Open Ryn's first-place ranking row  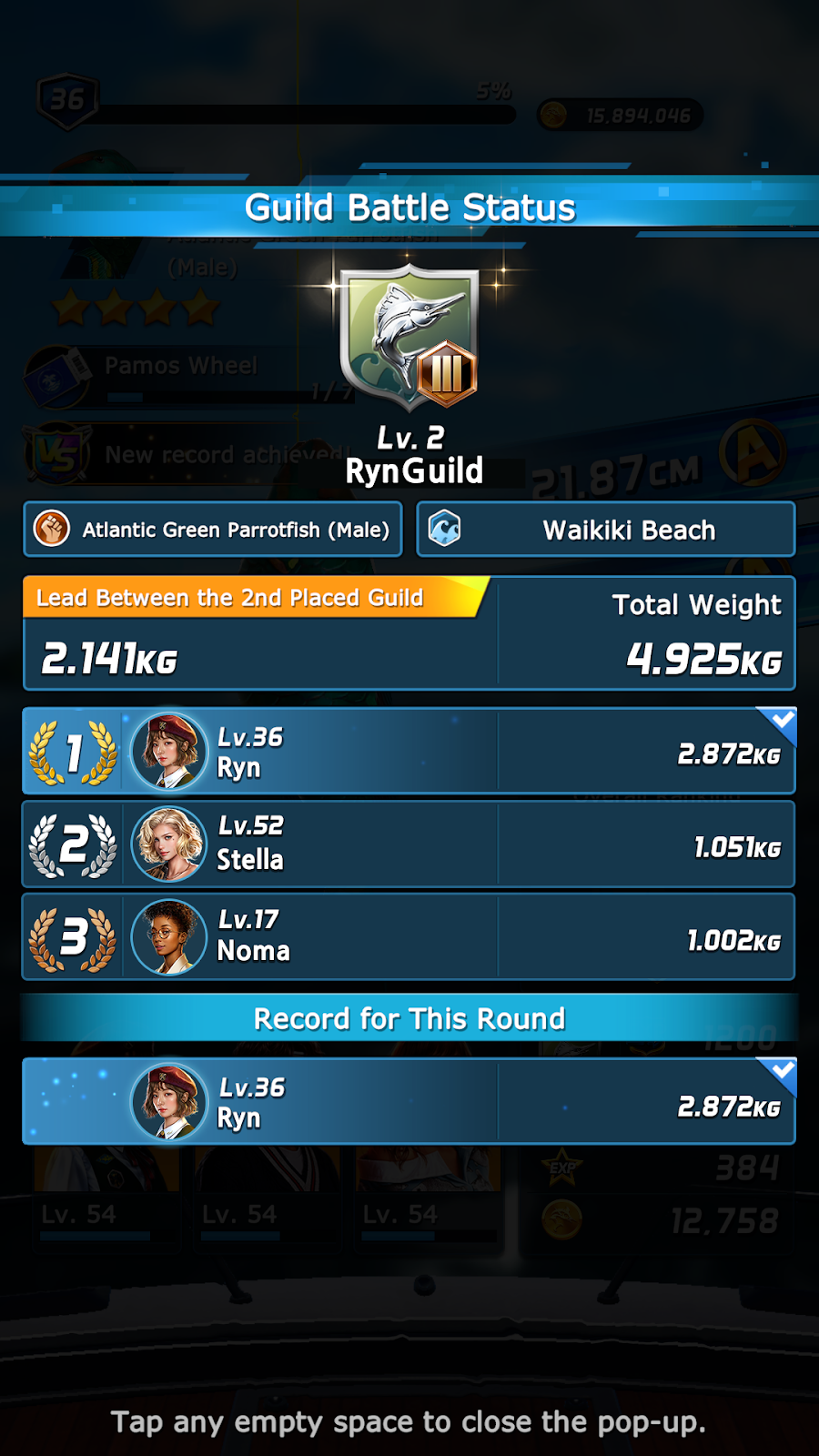tap(409, 752)
